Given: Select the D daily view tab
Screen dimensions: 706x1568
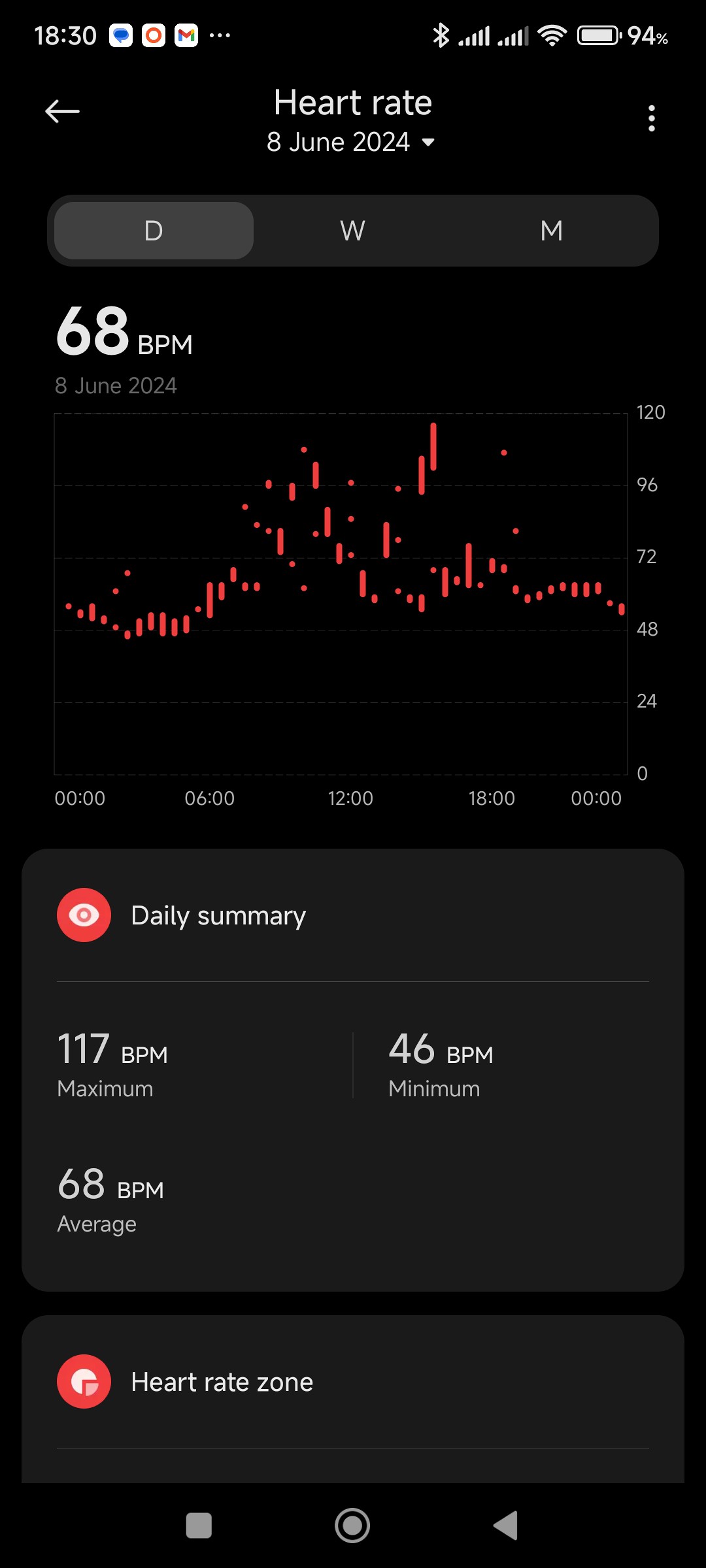Looking at the screenshot, I should coord(154,231).
